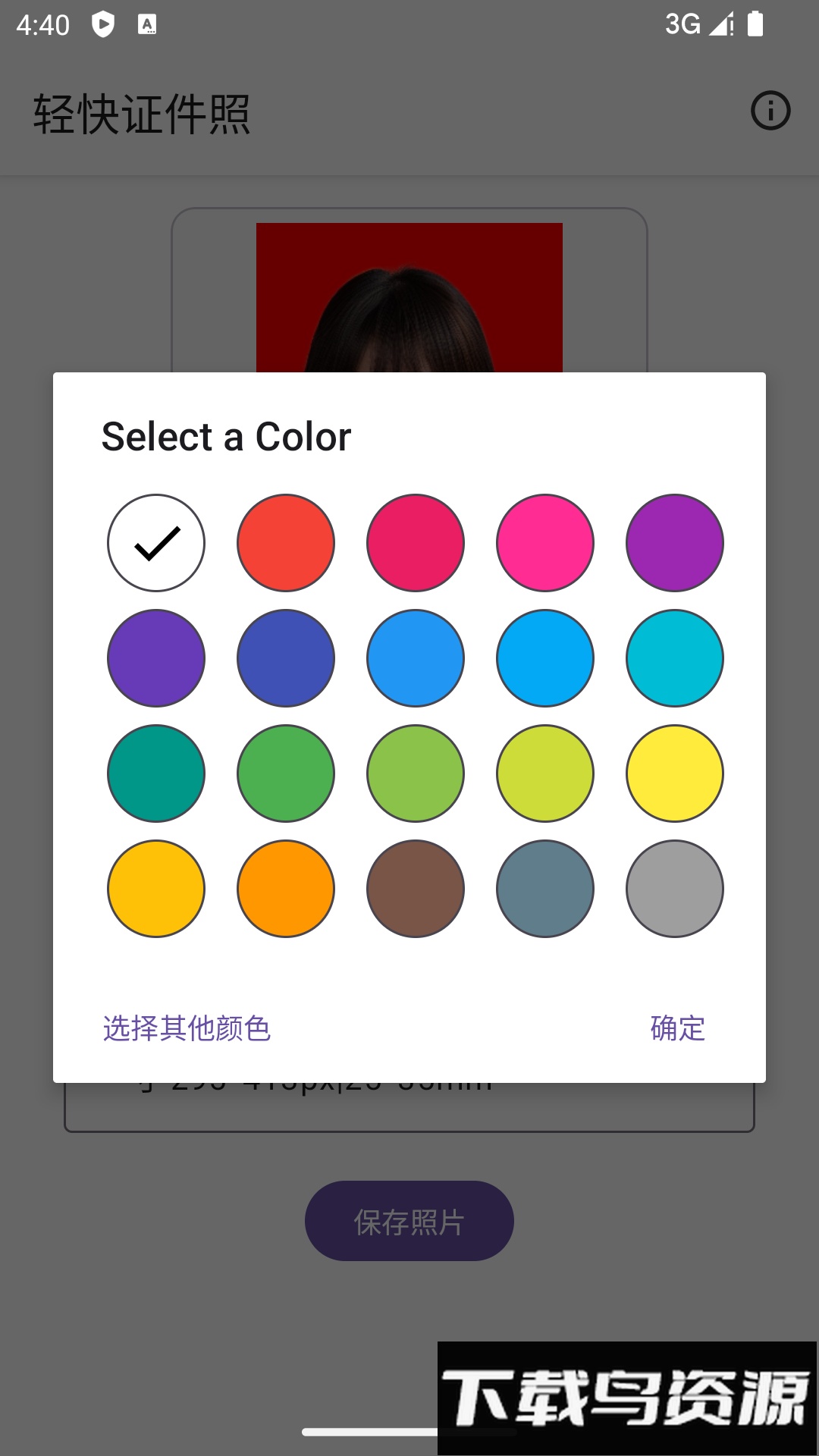Select the hot pink color swatch
Image resolution: width=819 pixels, height=1456 pixels.
tap(544, 543)
